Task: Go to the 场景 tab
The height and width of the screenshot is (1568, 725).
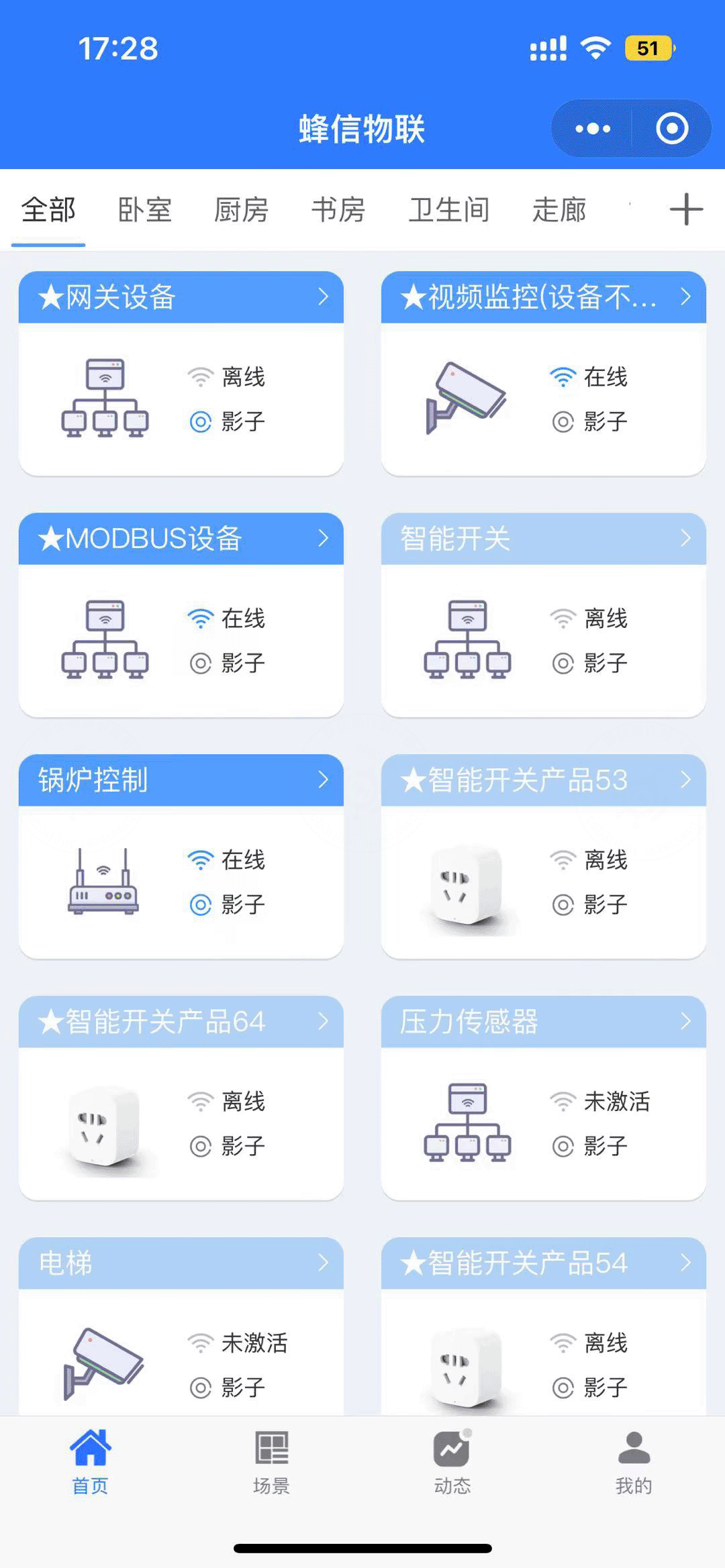Action: point(272,1462)
